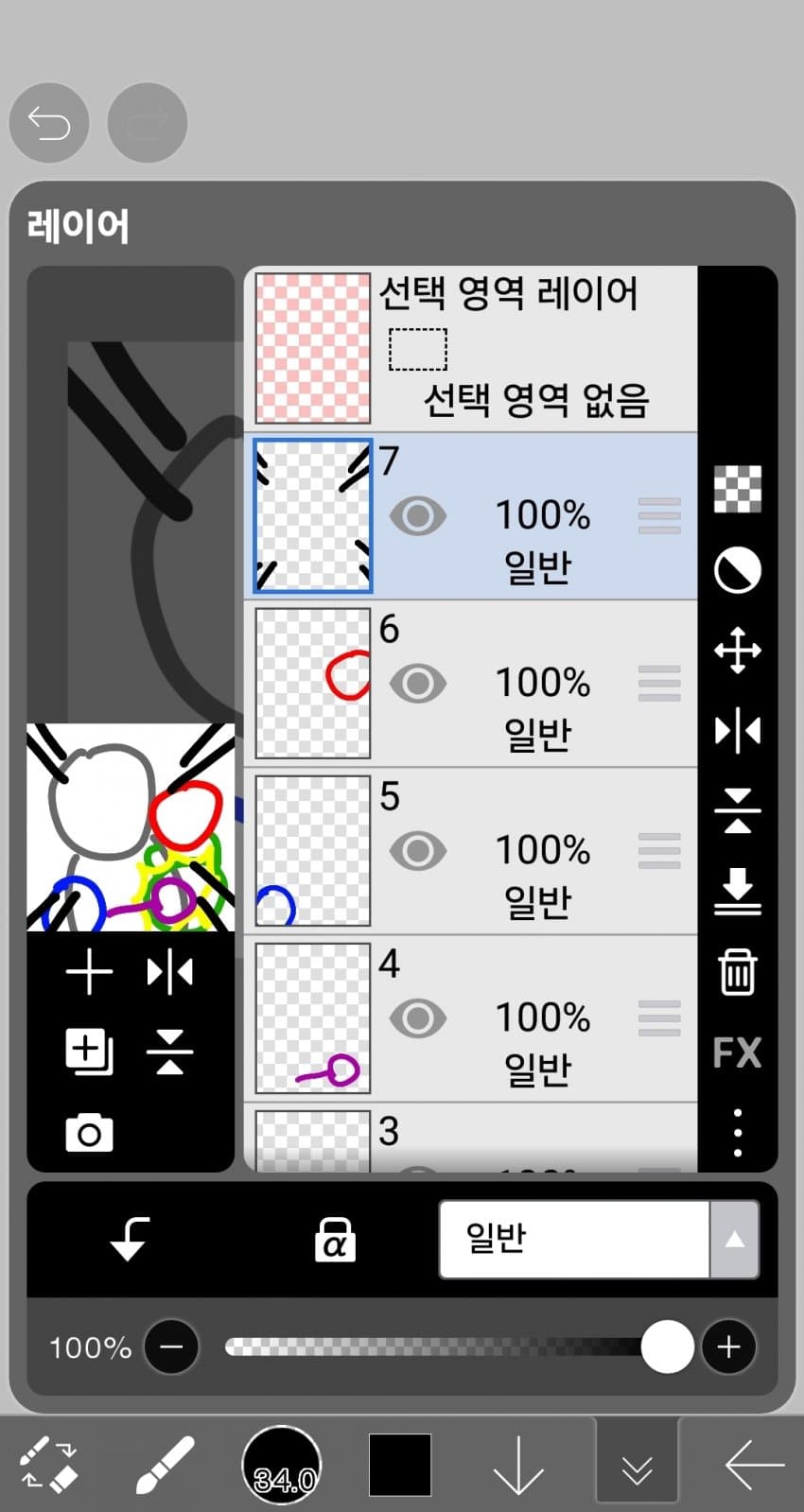Screen dimensions: 804x1512
Task: Open the move and transform tool
Action: pos(737,651)
